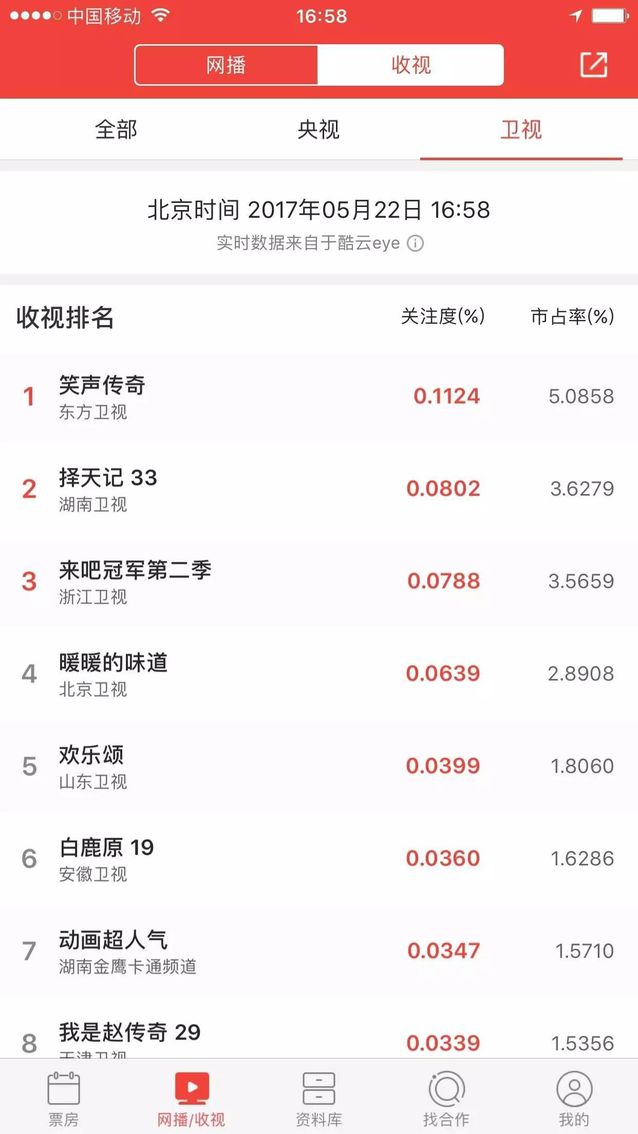Show the 全部 channels tab

(116, 130)
